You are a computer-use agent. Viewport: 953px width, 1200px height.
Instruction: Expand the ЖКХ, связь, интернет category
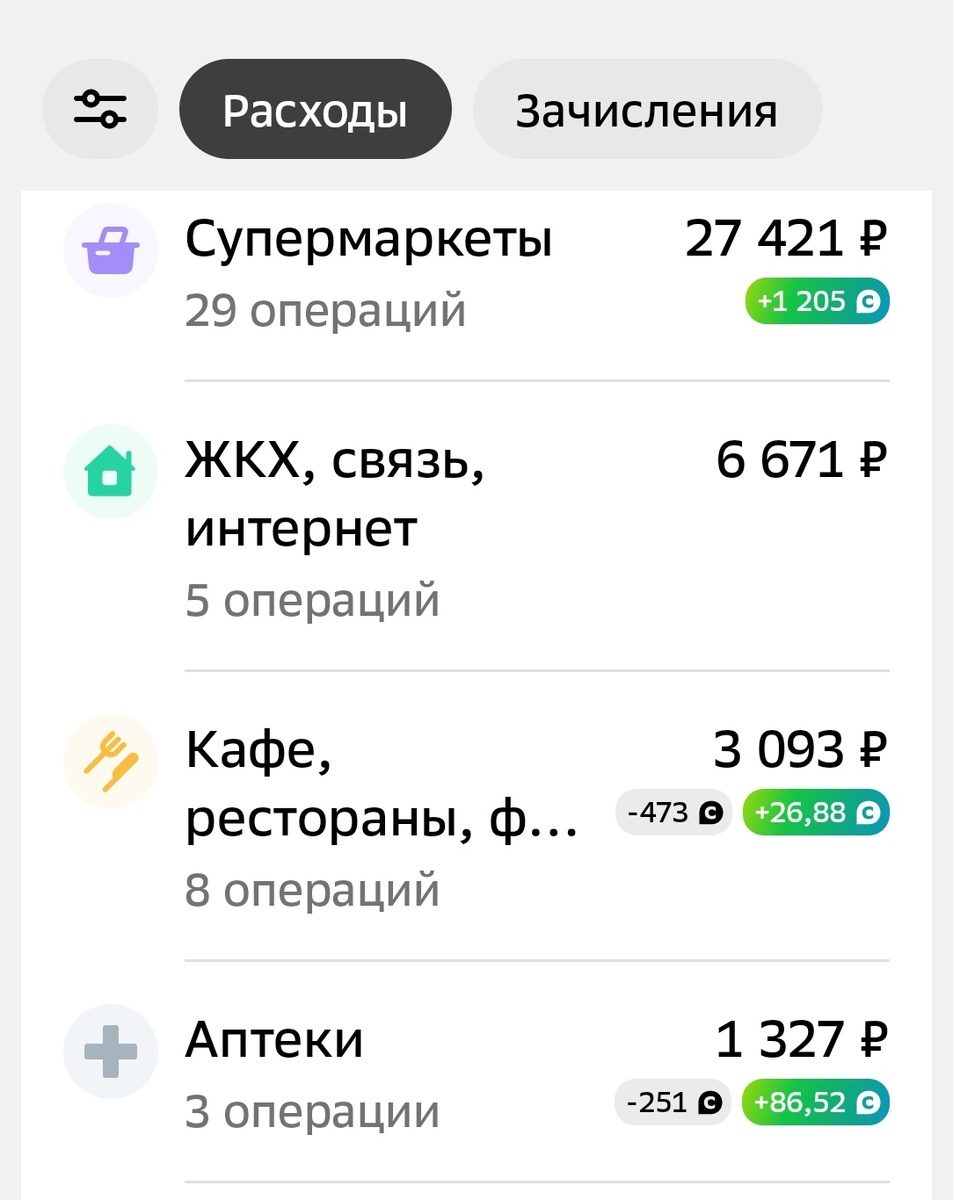335,495
